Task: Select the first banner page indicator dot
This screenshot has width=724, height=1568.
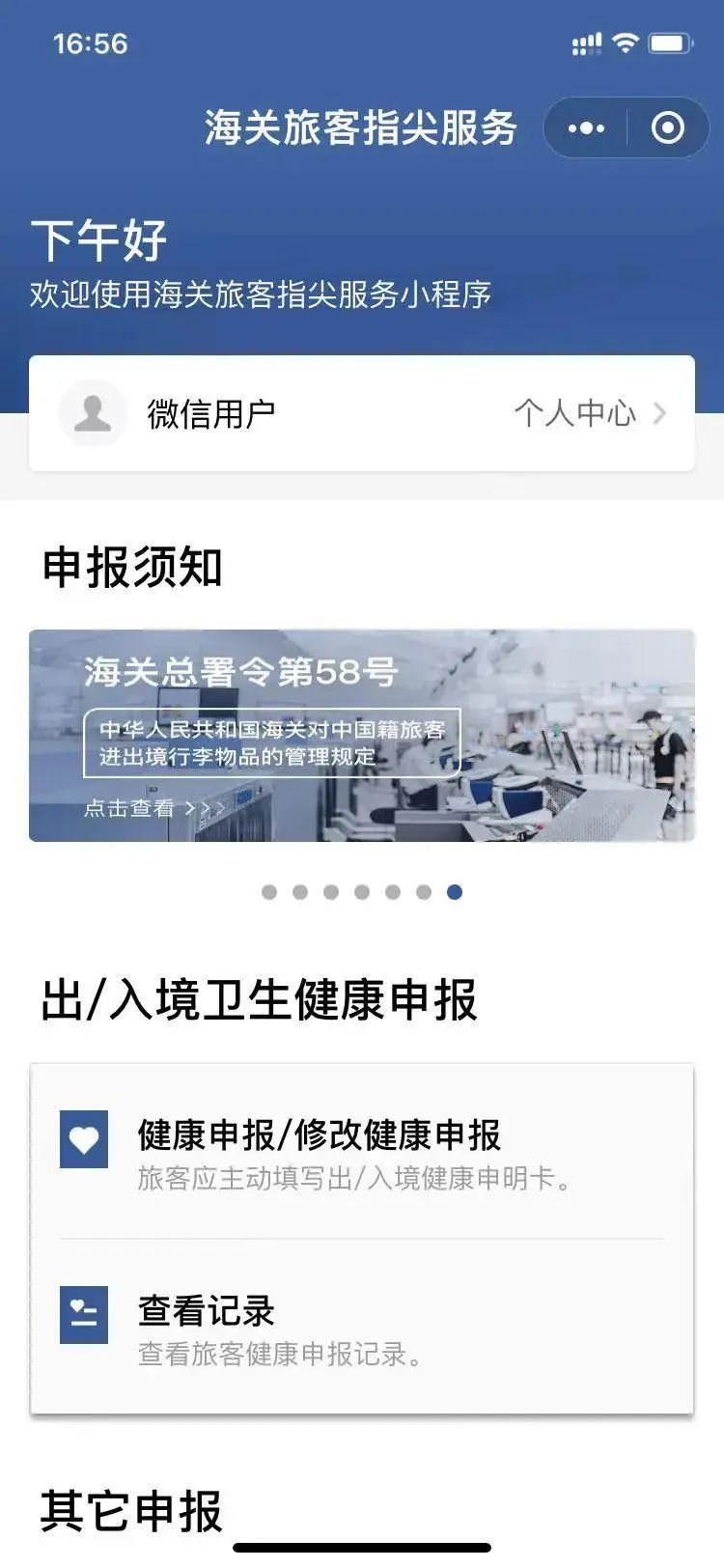Action: pos(269,892)
